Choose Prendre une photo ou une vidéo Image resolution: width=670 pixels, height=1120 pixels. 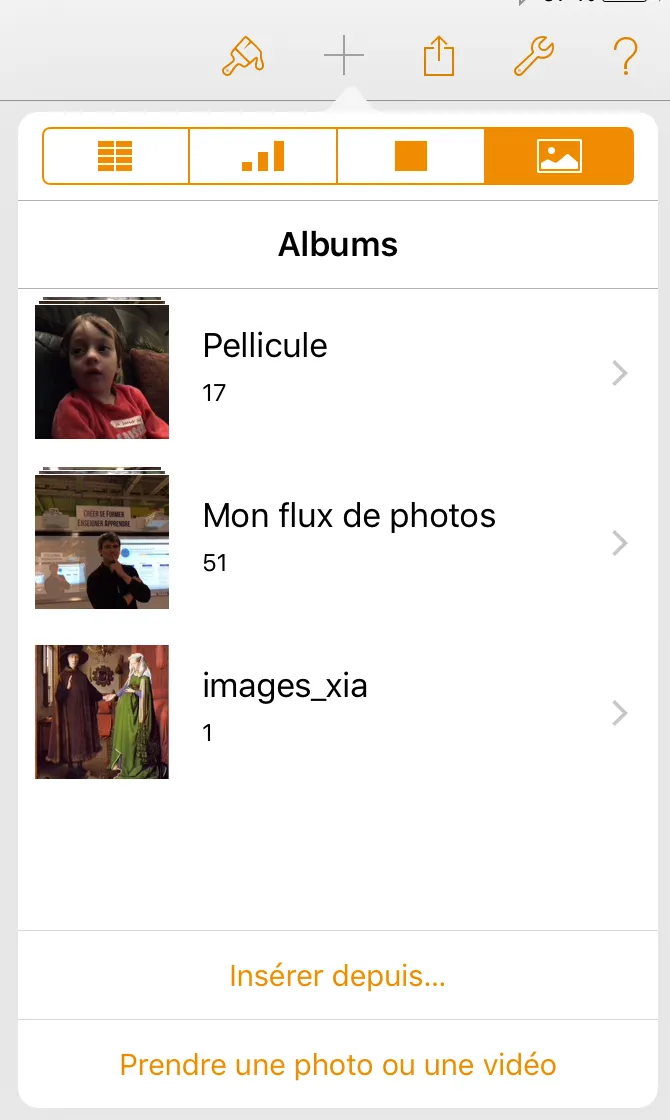click(338, 1064)
